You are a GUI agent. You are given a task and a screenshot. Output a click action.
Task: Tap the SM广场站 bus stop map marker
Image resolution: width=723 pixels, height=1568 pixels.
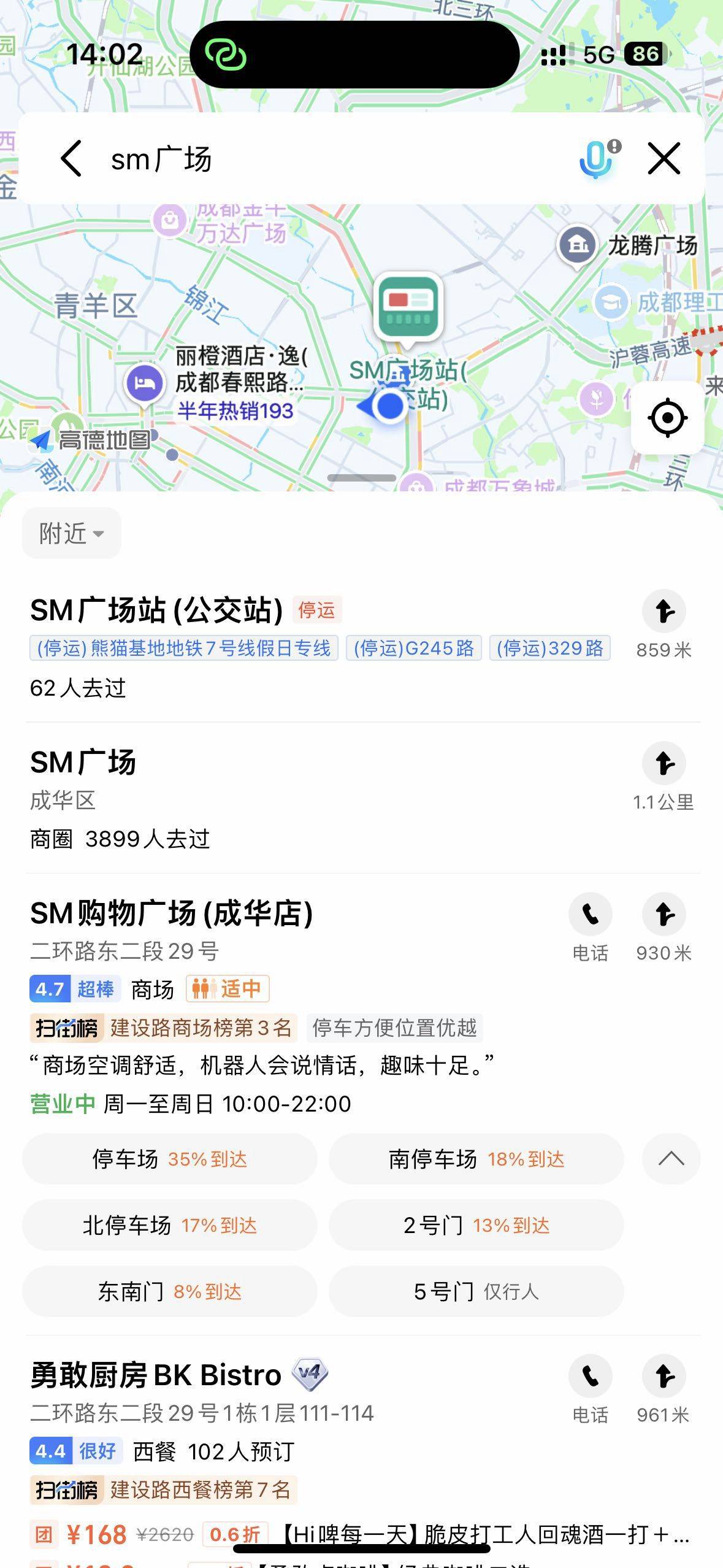[408, 305]
